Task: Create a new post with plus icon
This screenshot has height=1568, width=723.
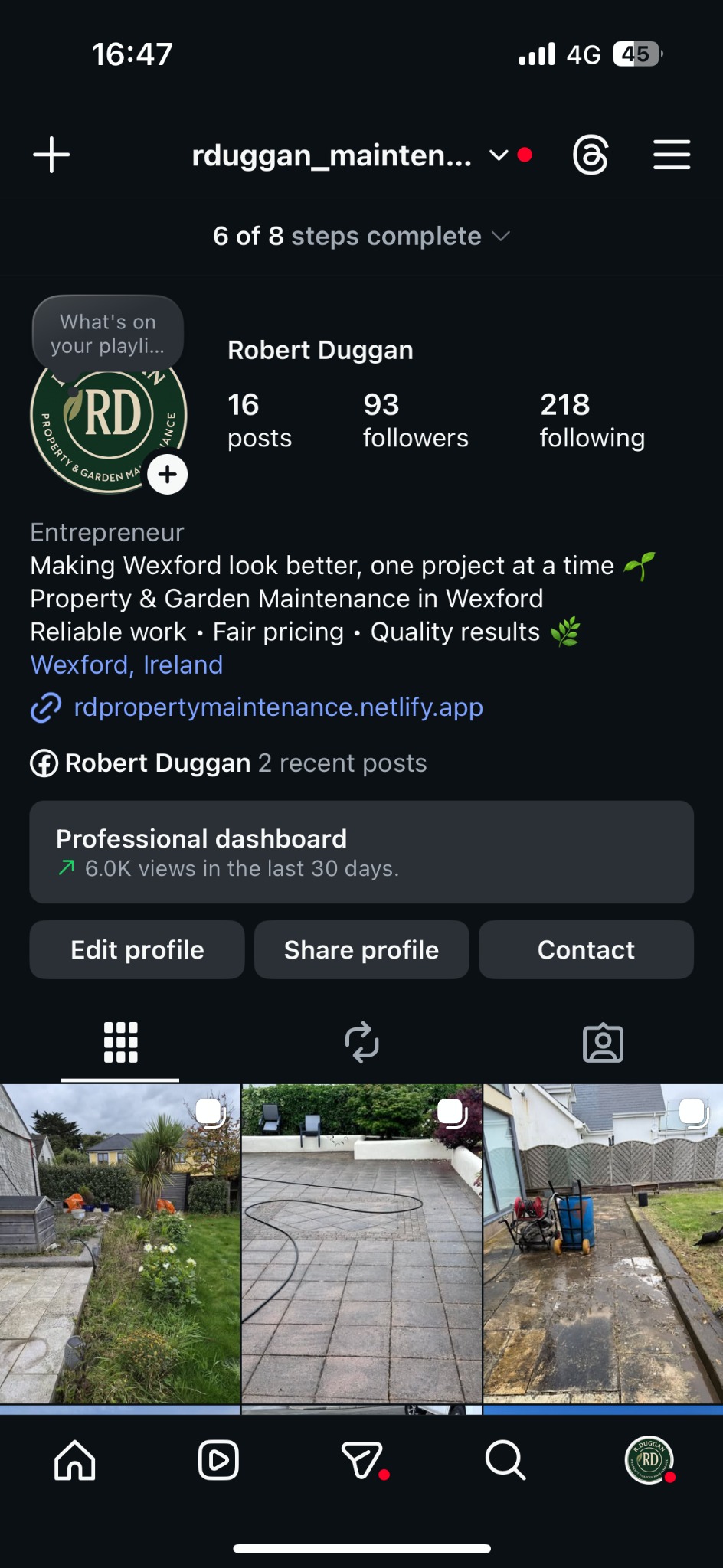Action: (x=51, y=155)
